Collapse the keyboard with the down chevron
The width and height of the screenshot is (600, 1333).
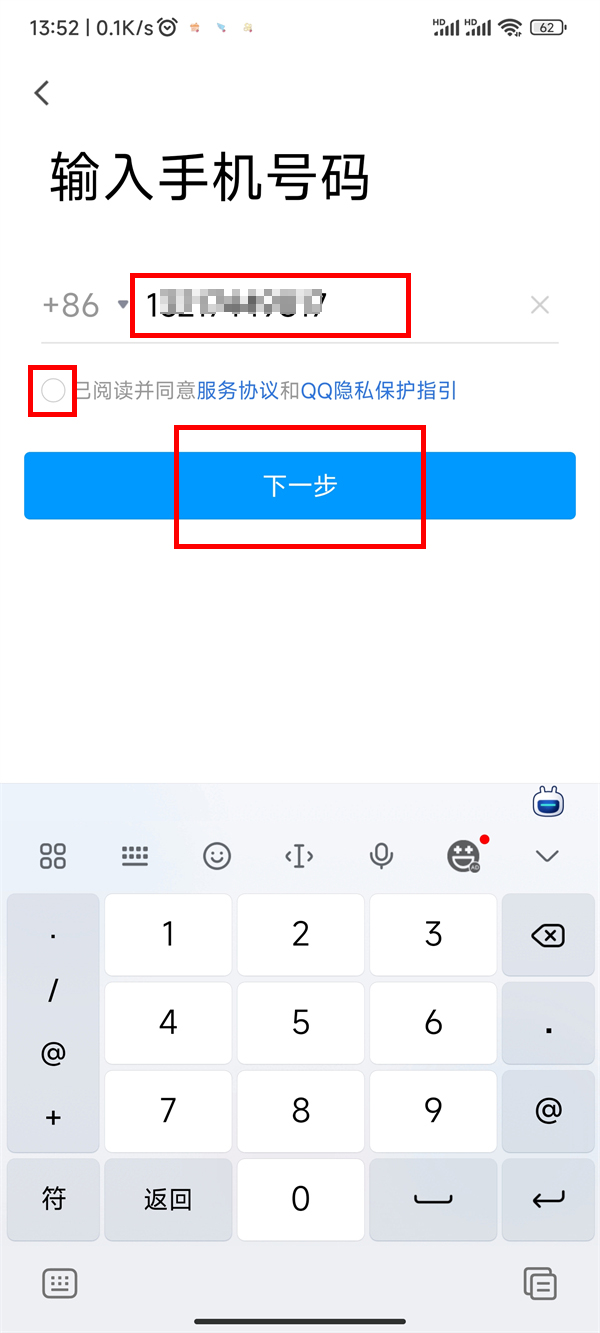547,856
